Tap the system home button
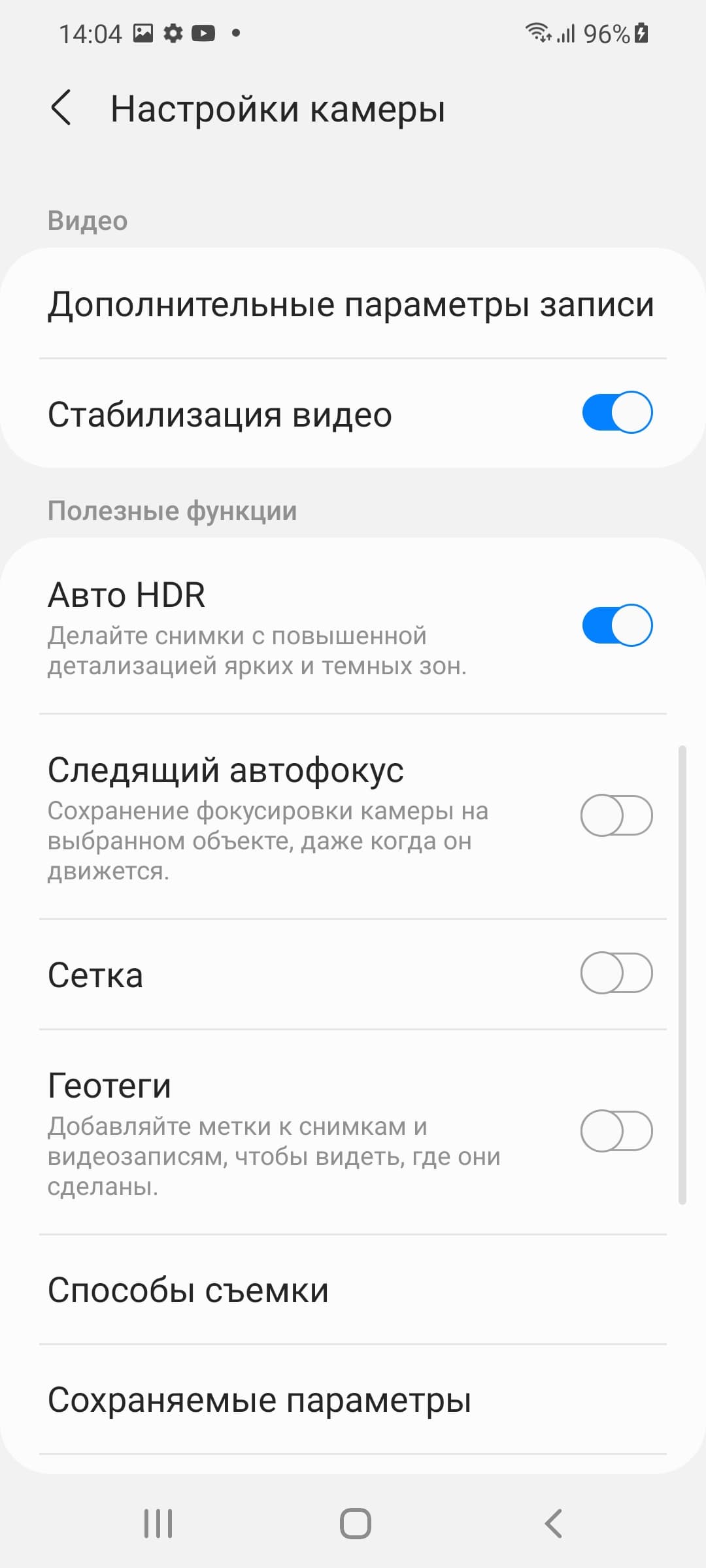The height and width of the screenshot is (1568, 706). (355, 1524)
